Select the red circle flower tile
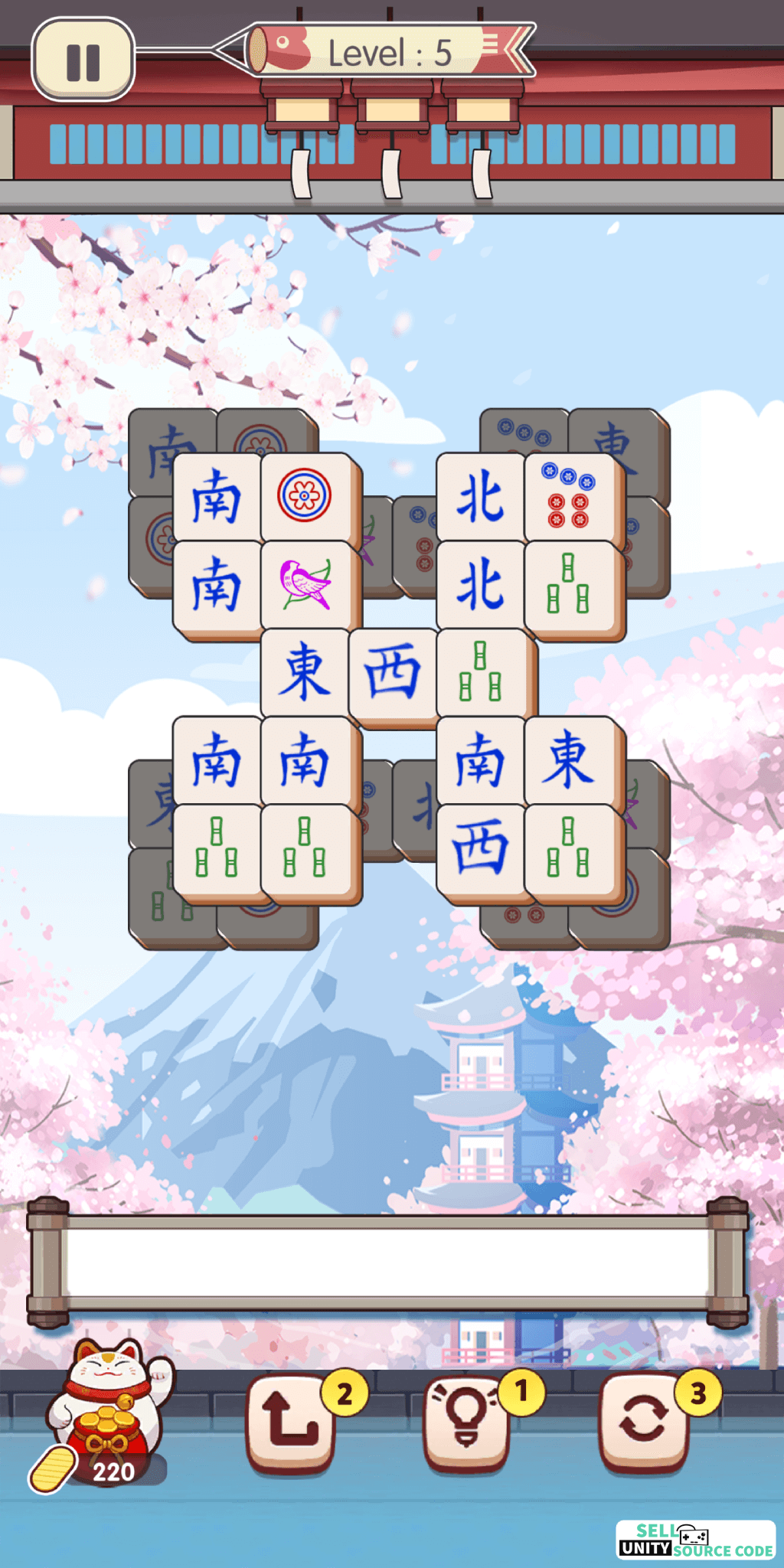Screen dimensions: 784x1568 click(305, 497)
